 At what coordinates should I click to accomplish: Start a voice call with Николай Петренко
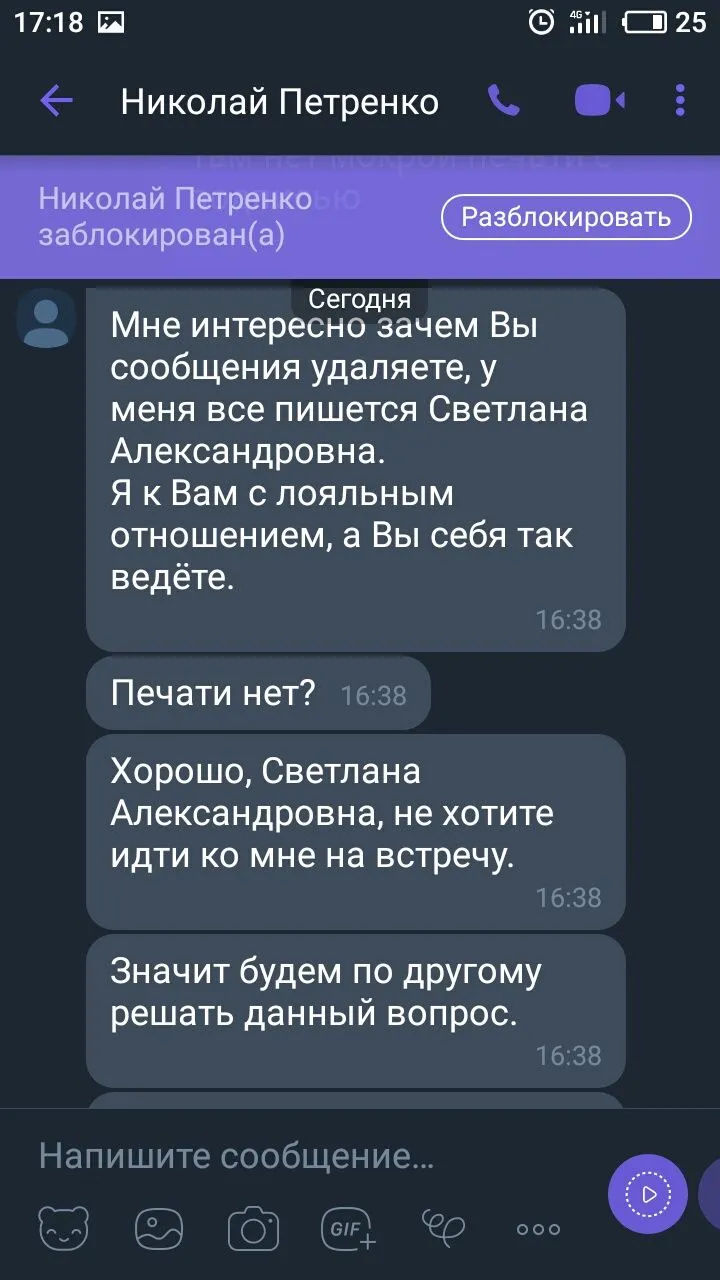pyautogui.click(x=503, y=100)
